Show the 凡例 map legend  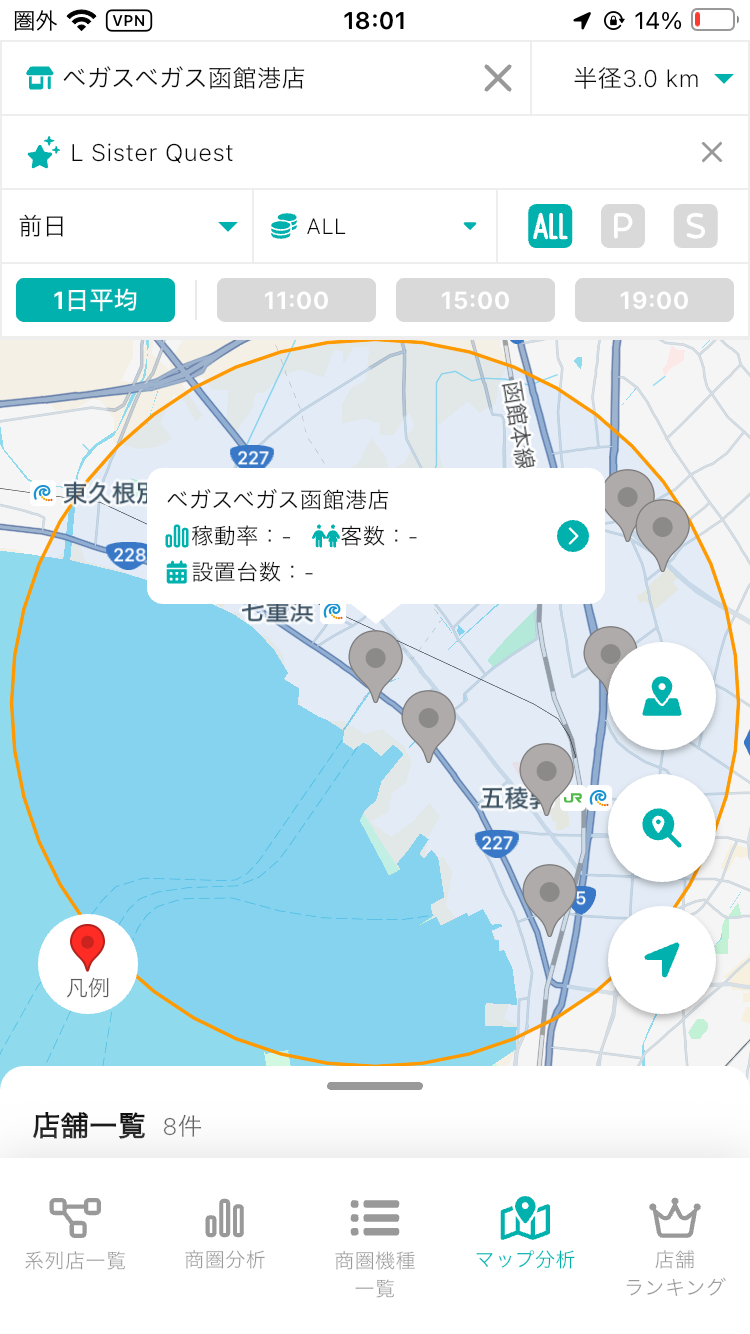88,963
